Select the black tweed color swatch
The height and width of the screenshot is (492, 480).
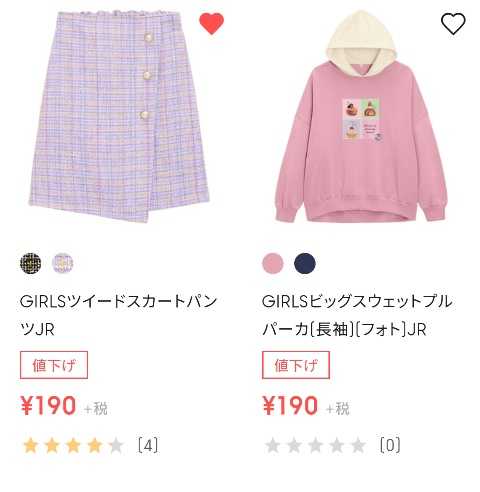pyautogui.click(x=31, y=263)
